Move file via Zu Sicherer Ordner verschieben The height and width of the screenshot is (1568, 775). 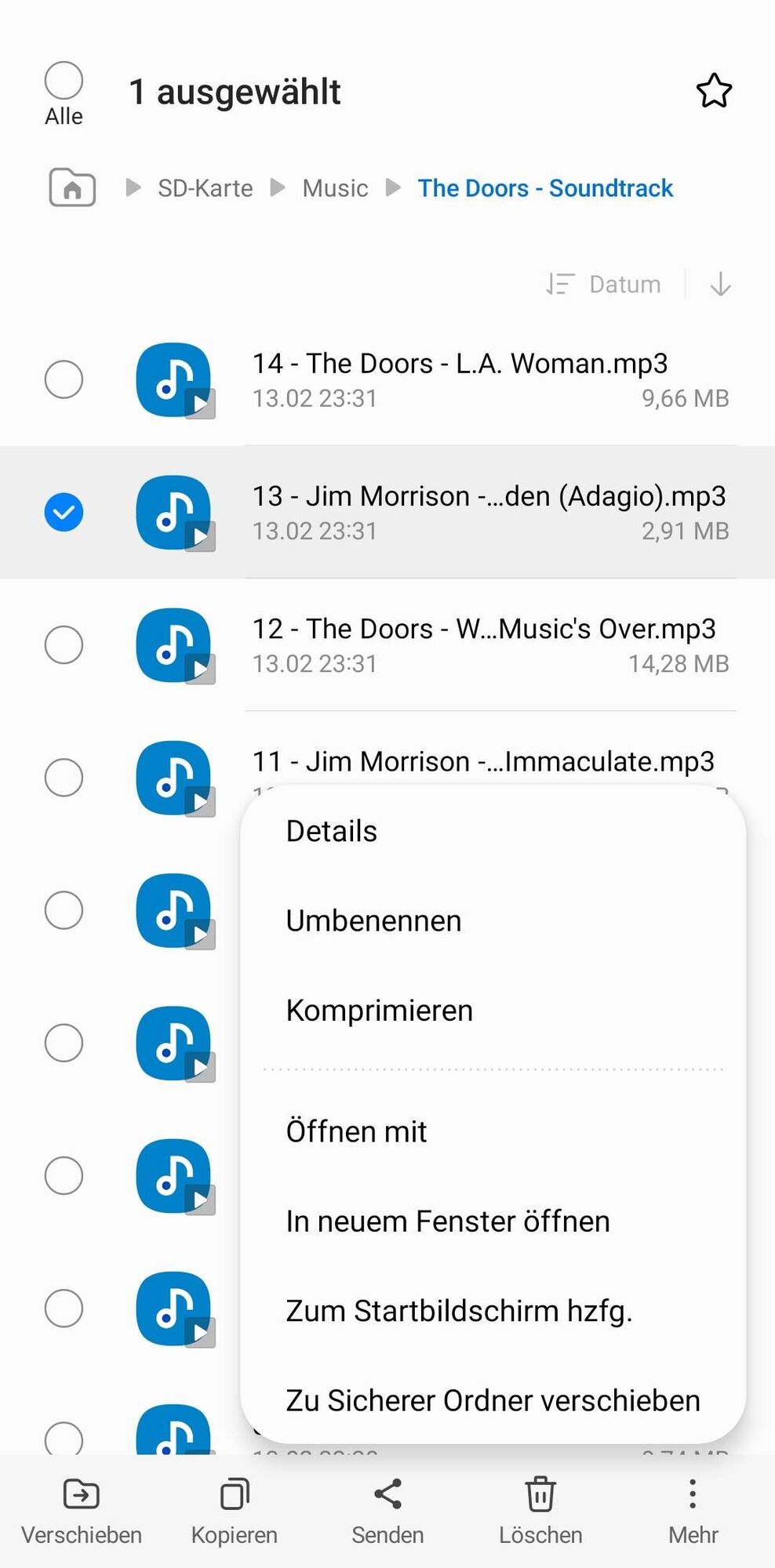point(493,1400)
